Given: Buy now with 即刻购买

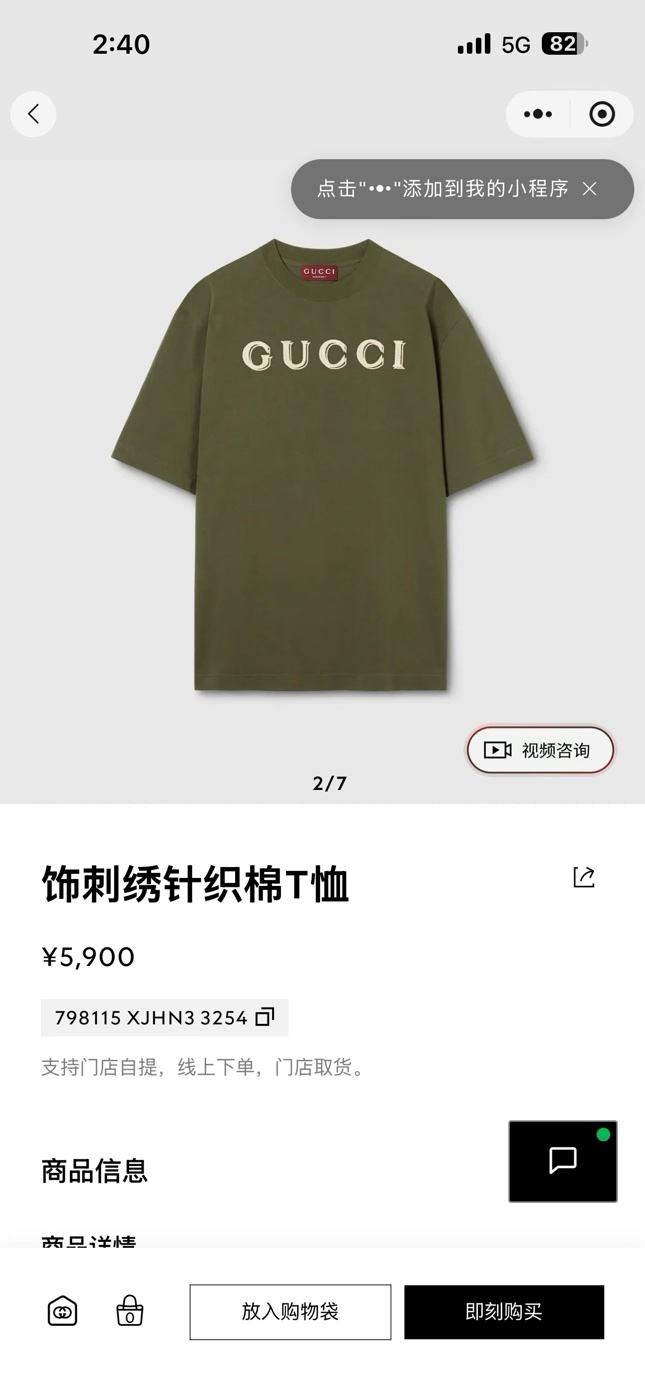Looking at the screenshot, I should click(x=504, y=1311).
